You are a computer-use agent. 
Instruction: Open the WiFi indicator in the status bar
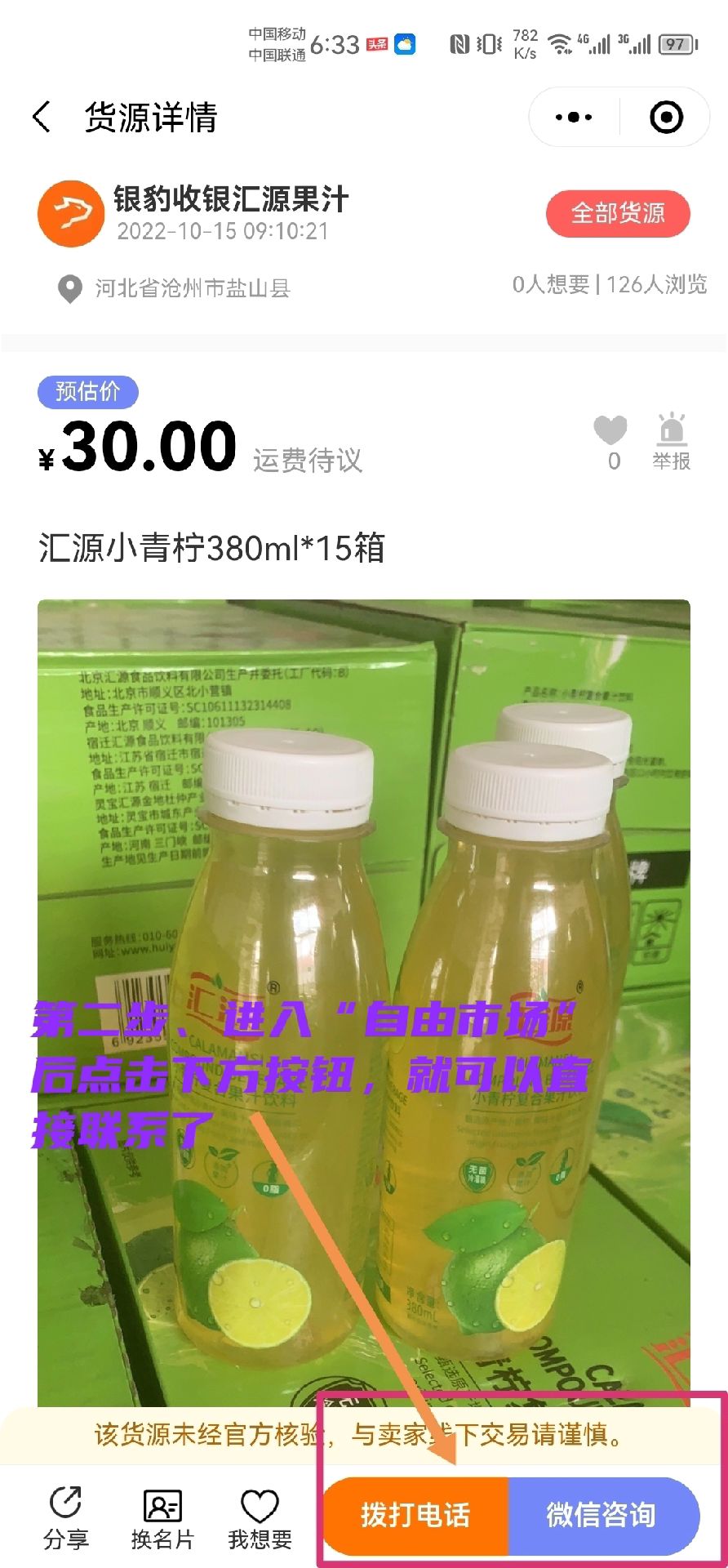tap(559, 45)
